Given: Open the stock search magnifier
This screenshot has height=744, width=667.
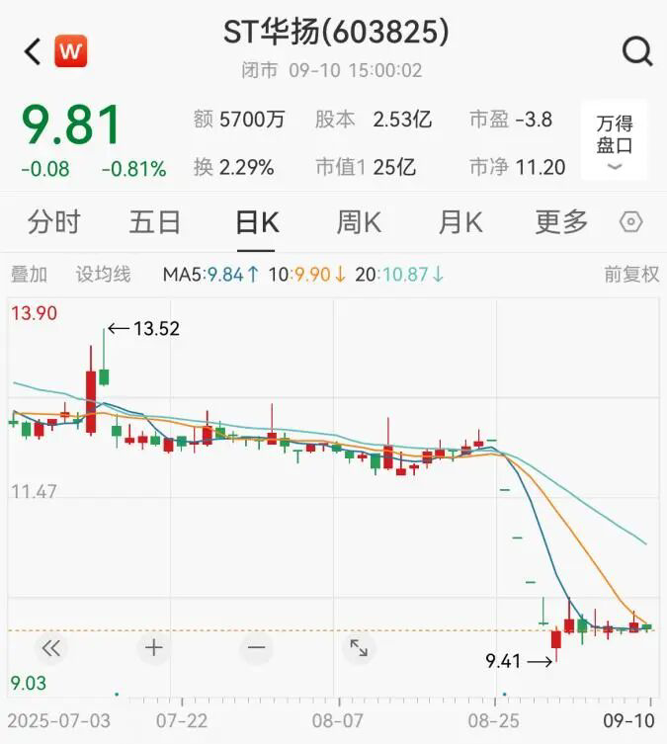Looking at the screenshot, I should 636,51.
